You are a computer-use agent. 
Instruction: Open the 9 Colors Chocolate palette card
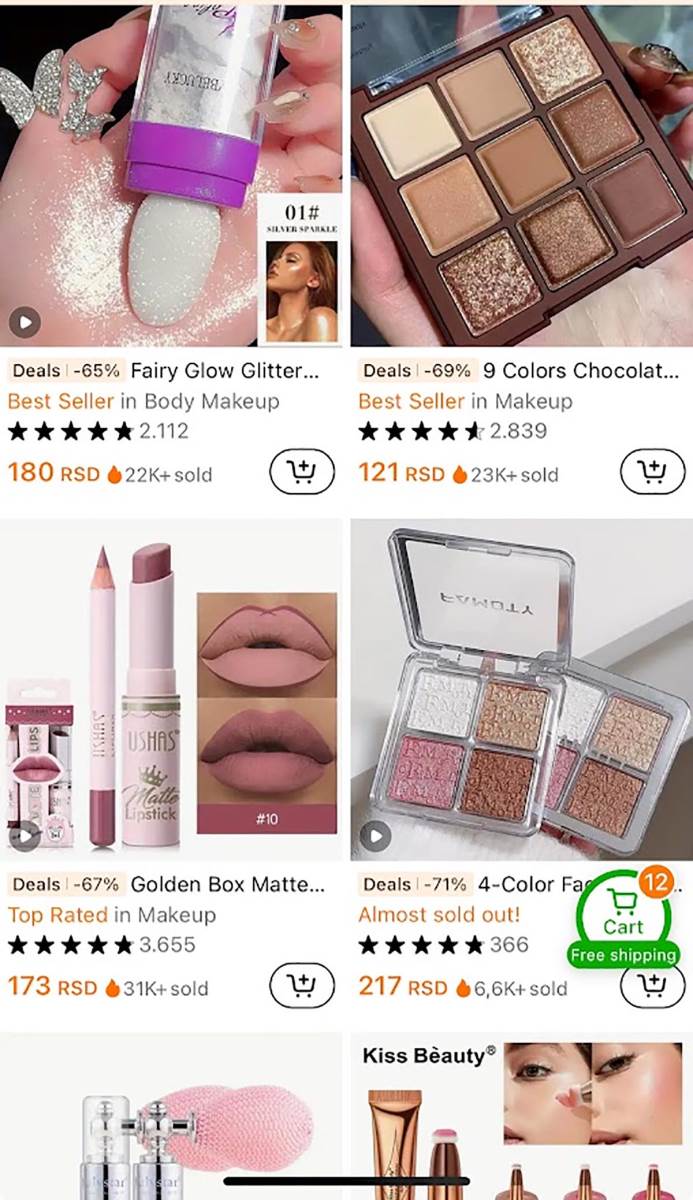521,175
